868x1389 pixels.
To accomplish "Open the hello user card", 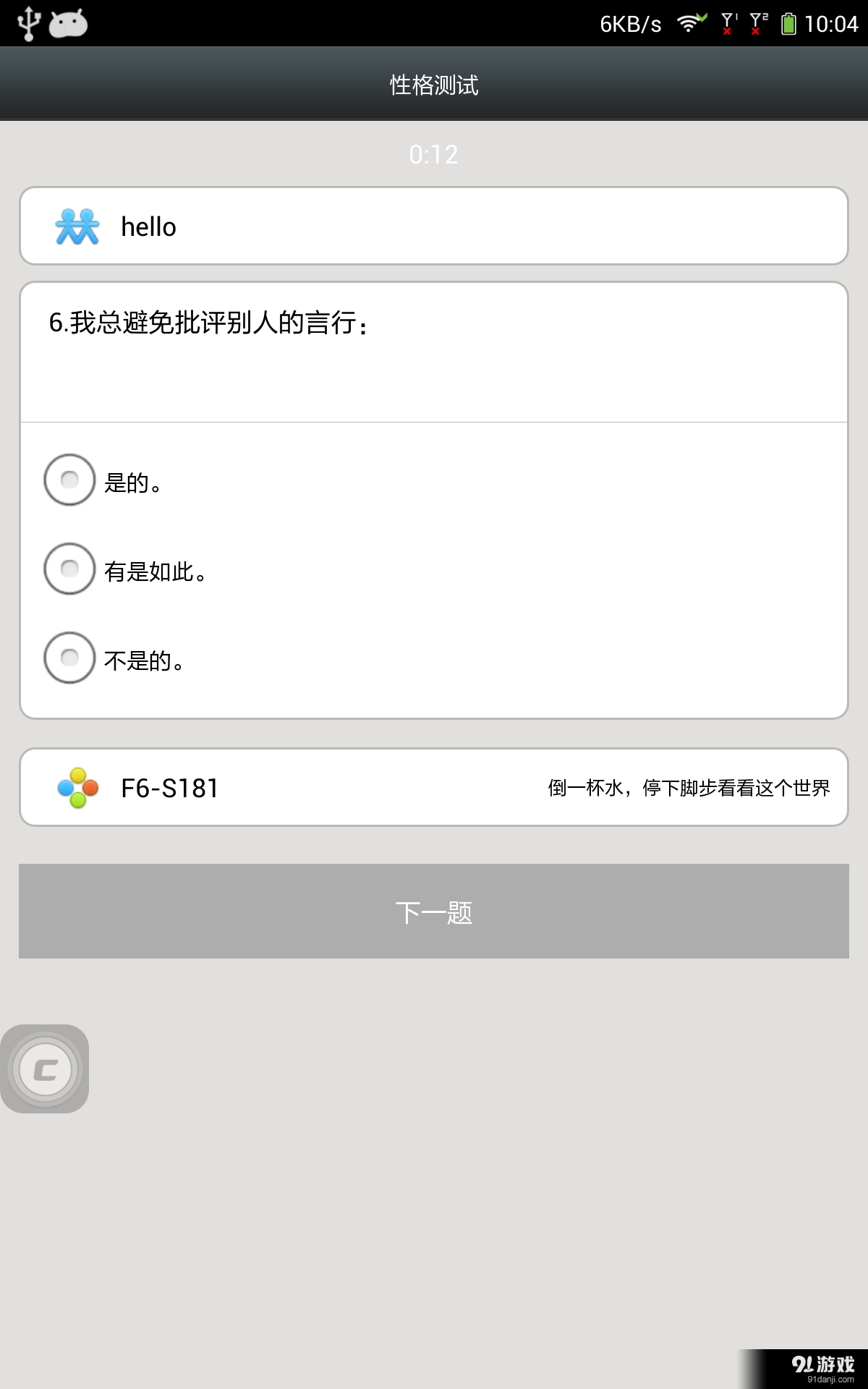I will (434, 226).
